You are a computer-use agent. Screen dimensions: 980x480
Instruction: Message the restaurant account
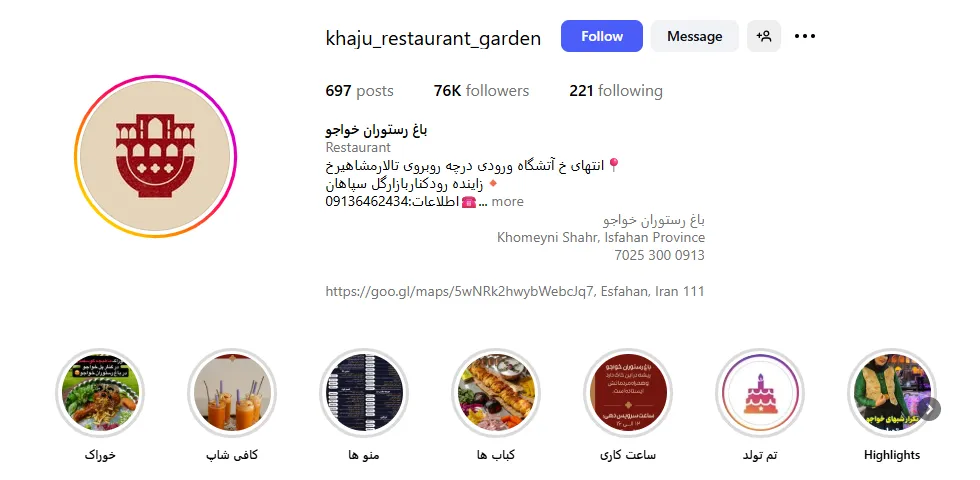click(x=694, y=36)
